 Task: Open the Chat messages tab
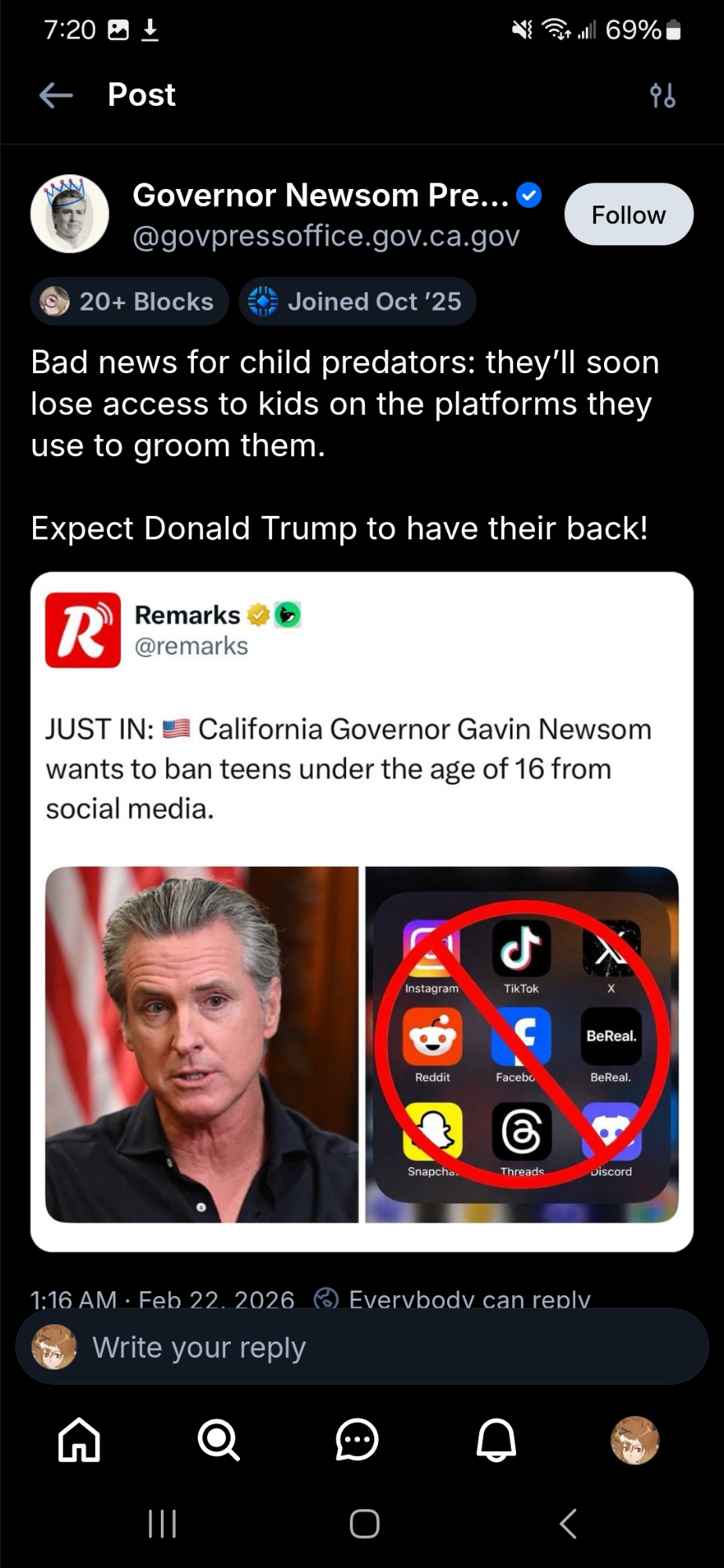point(357,1439)
